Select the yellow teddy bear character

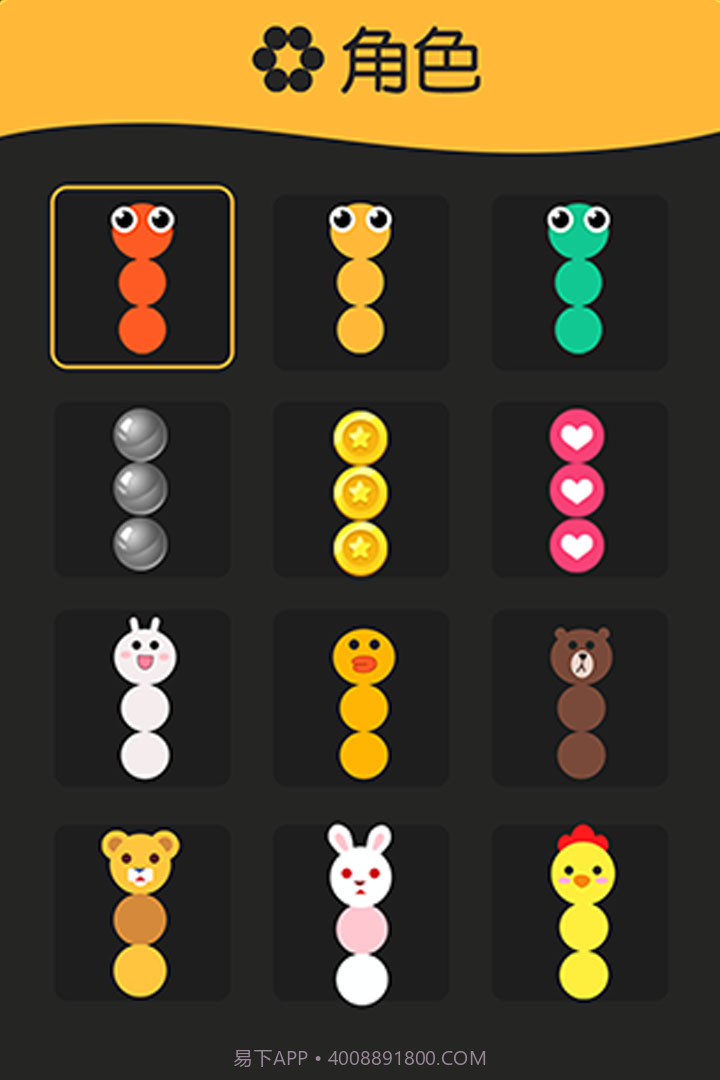(x=141, y=912)
